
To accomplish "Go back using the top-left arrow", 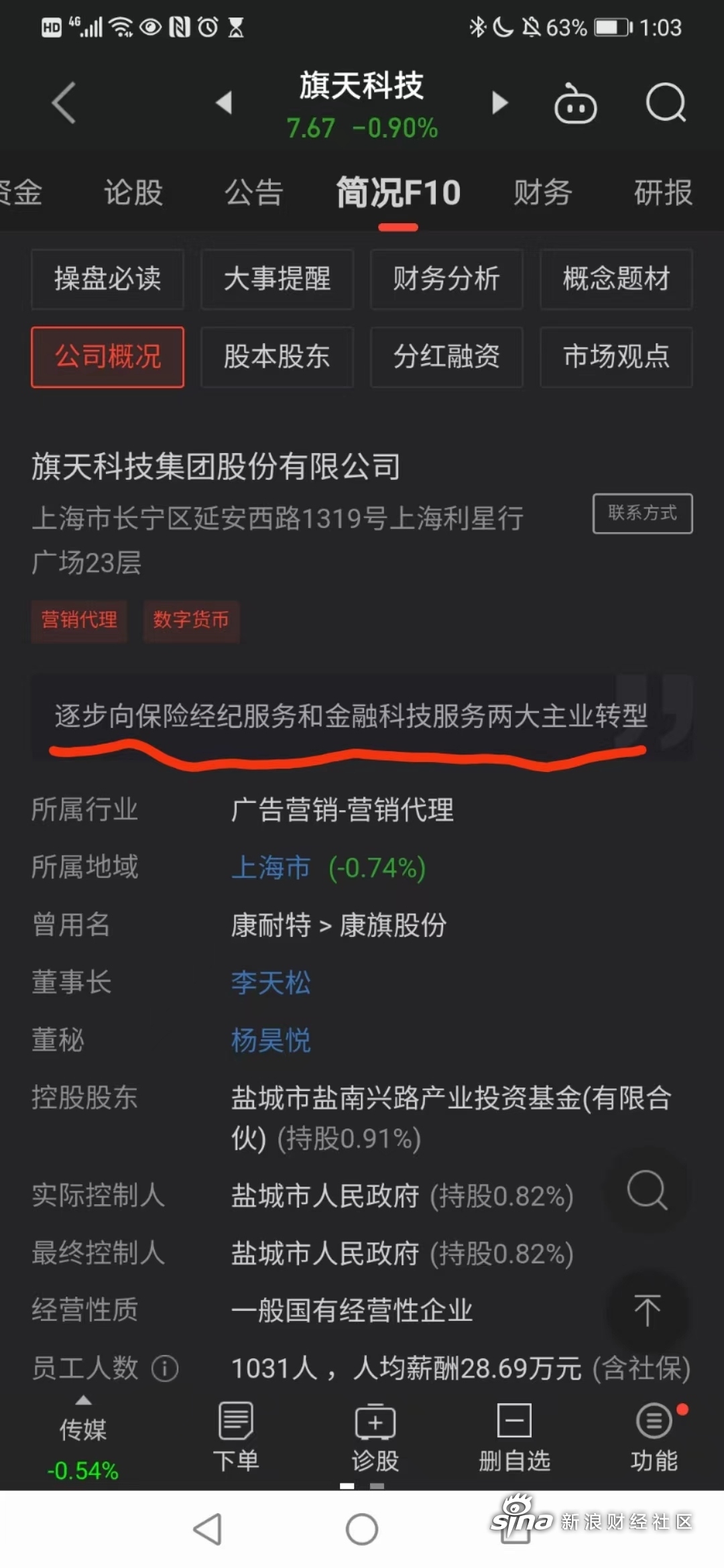I will pyautogui.click(x=64, y=103).
